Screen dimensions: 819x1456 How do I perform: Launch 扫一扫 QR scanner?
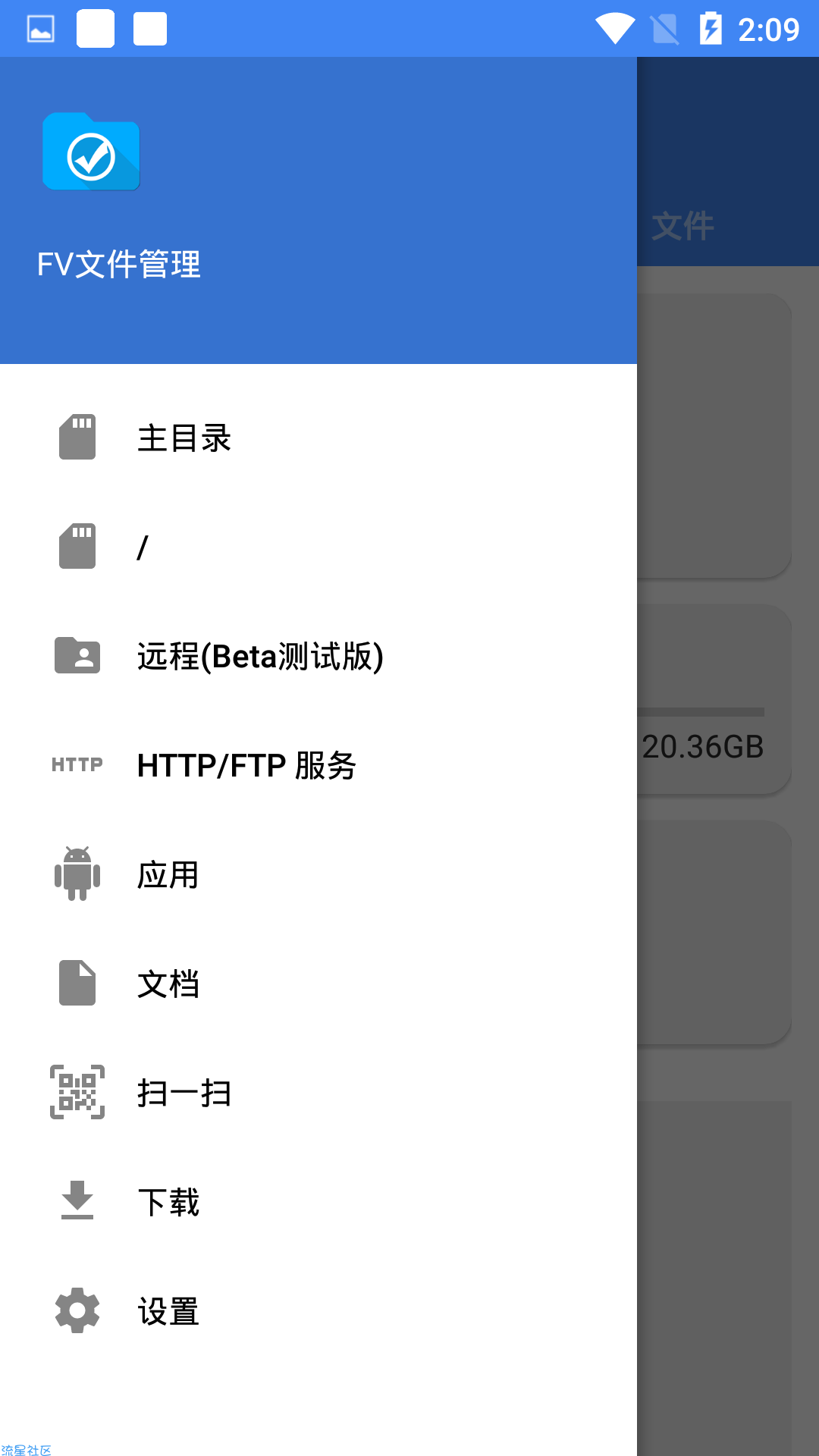tap(318, 1093)
